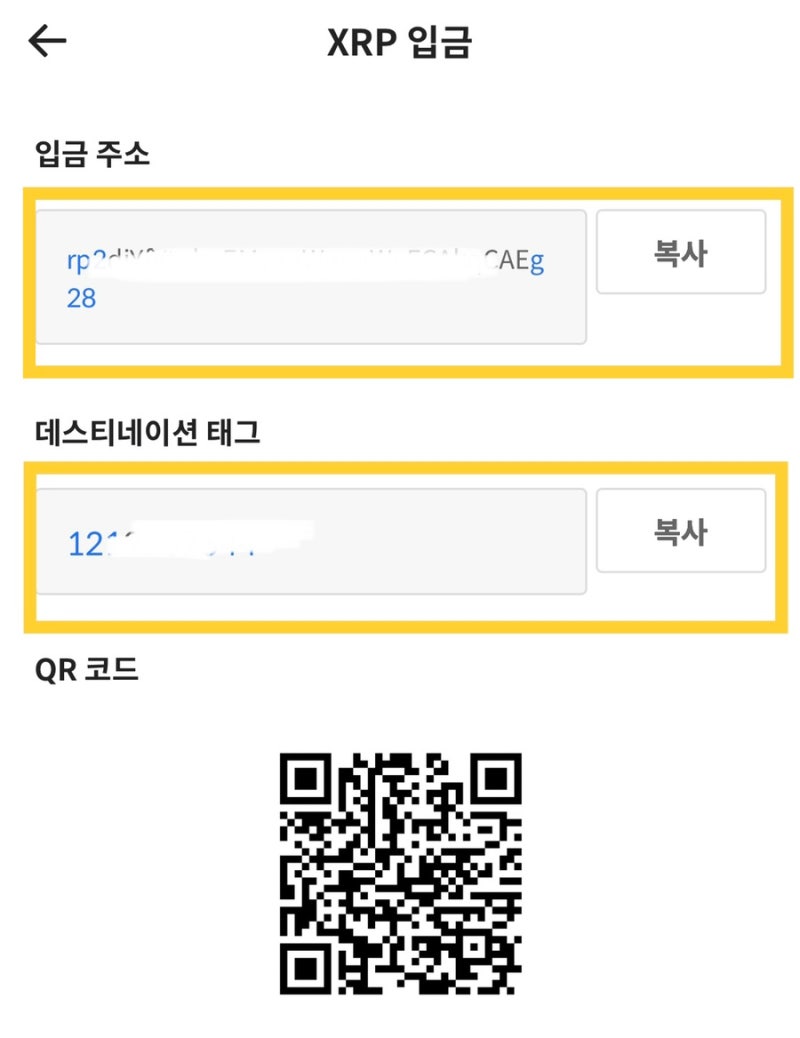800x1038 pixels.
Task: Click the 복사 button next to the deposit address
Action: point(681,254)
